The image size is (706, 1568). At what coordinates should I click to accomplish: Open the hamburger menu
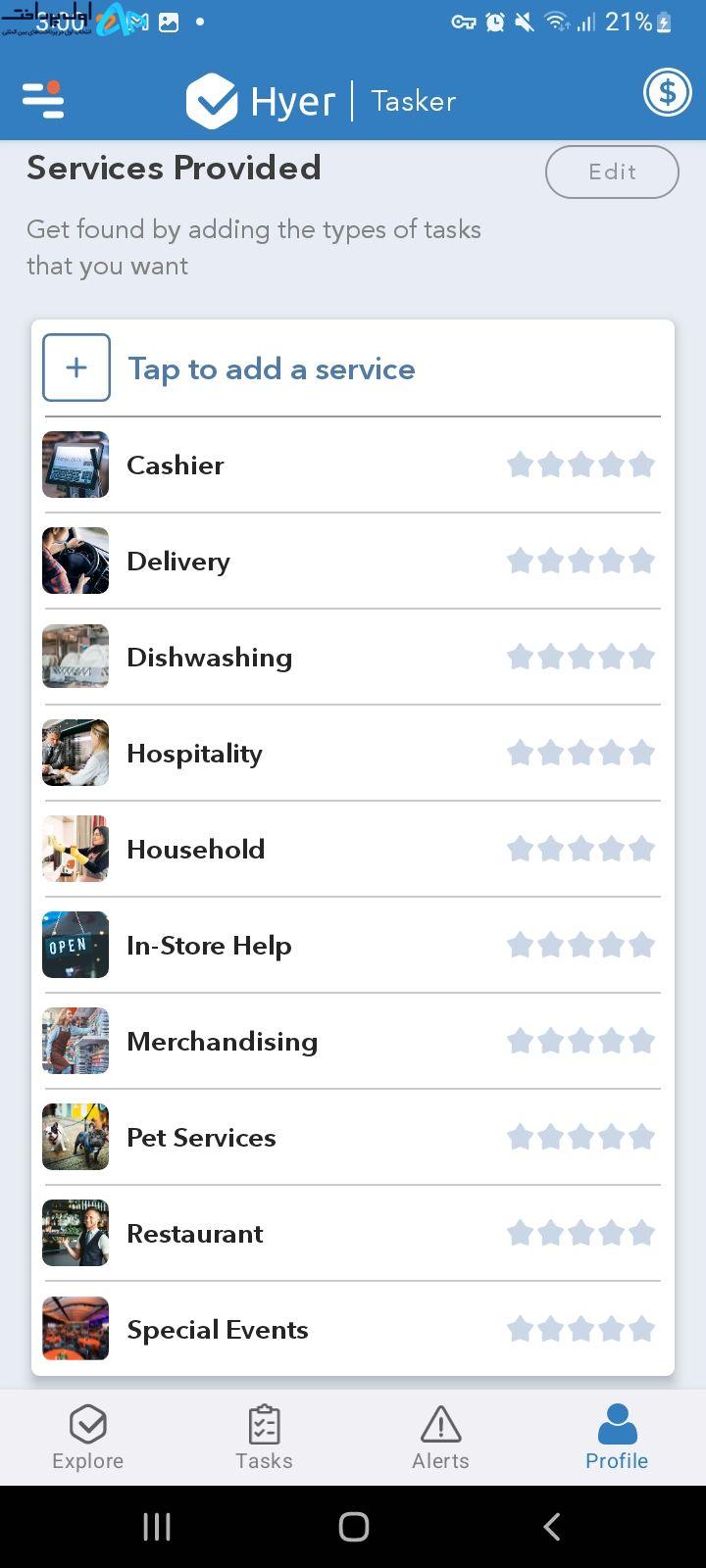[x=43, y=99]
